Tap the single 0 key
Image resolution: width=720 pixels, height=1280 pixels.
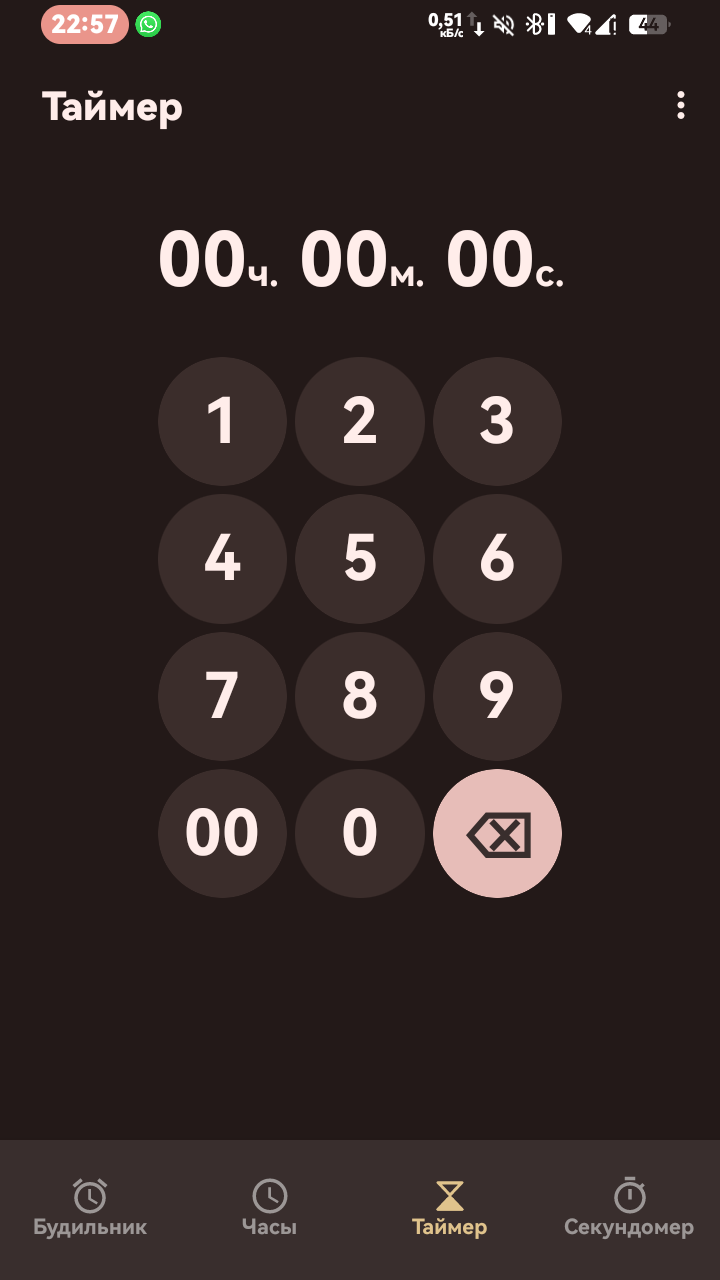click(360, 833)
